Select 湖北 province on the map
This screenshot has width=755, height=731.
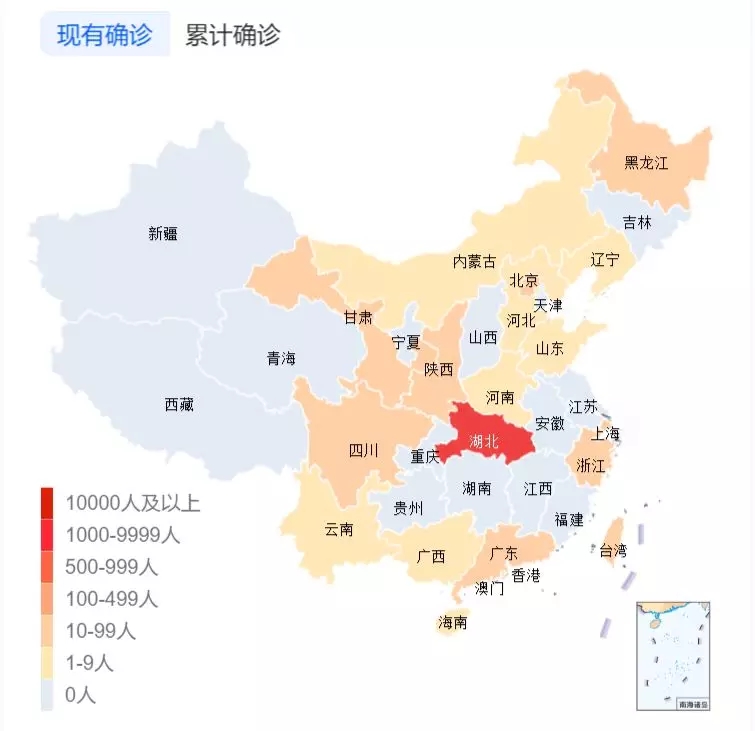483,438
